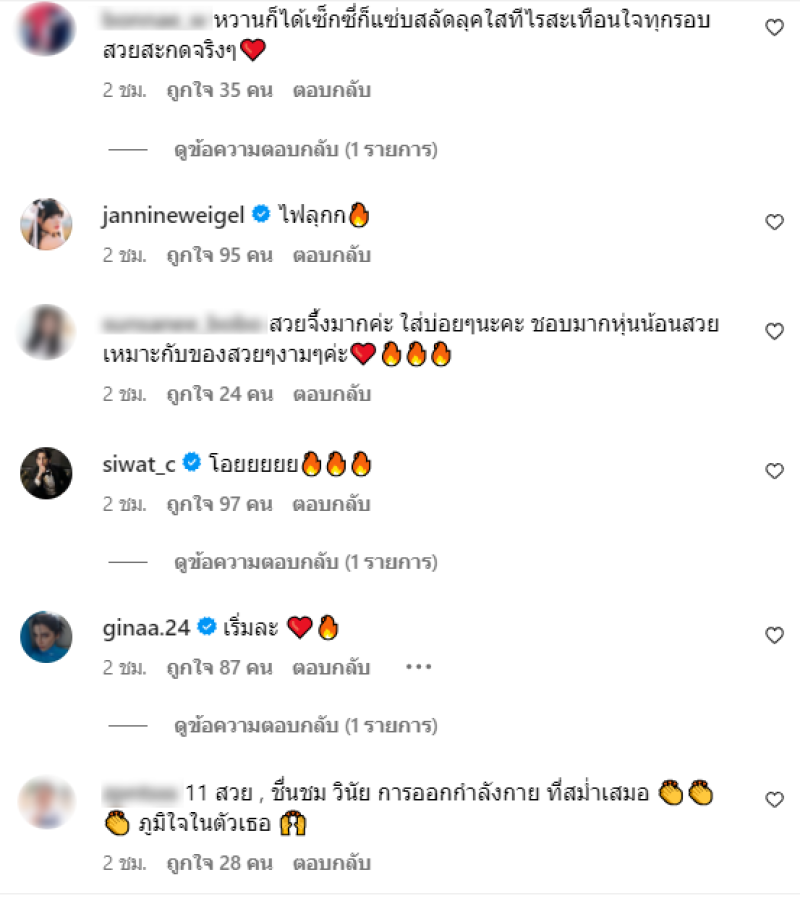The width and height of the screenshot is (800, 909).
Task: View replies under siwat_c's comment
Action: click(x=305, y=563)
